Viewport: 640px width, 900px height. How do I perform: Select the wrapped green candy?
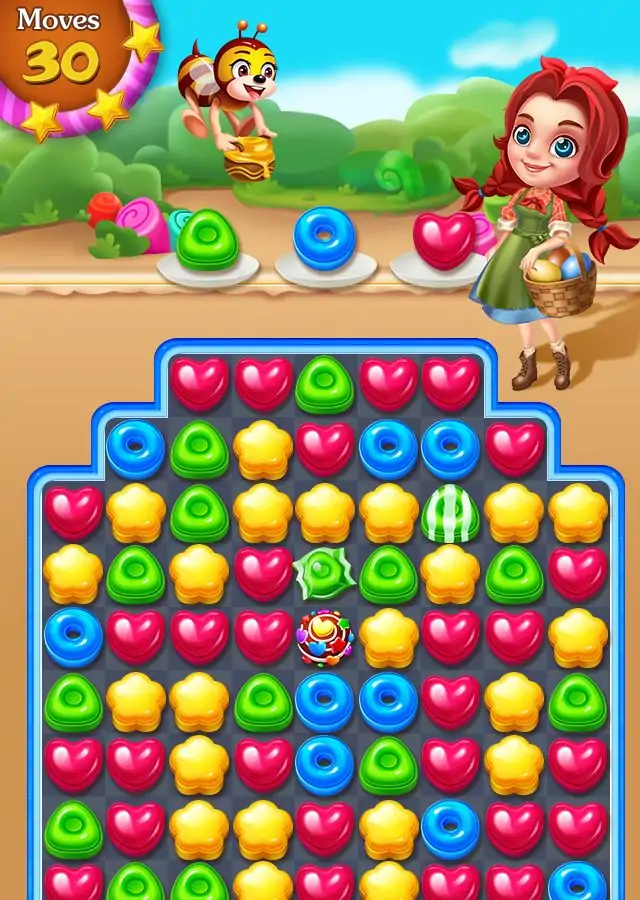[x=324, y=574]
